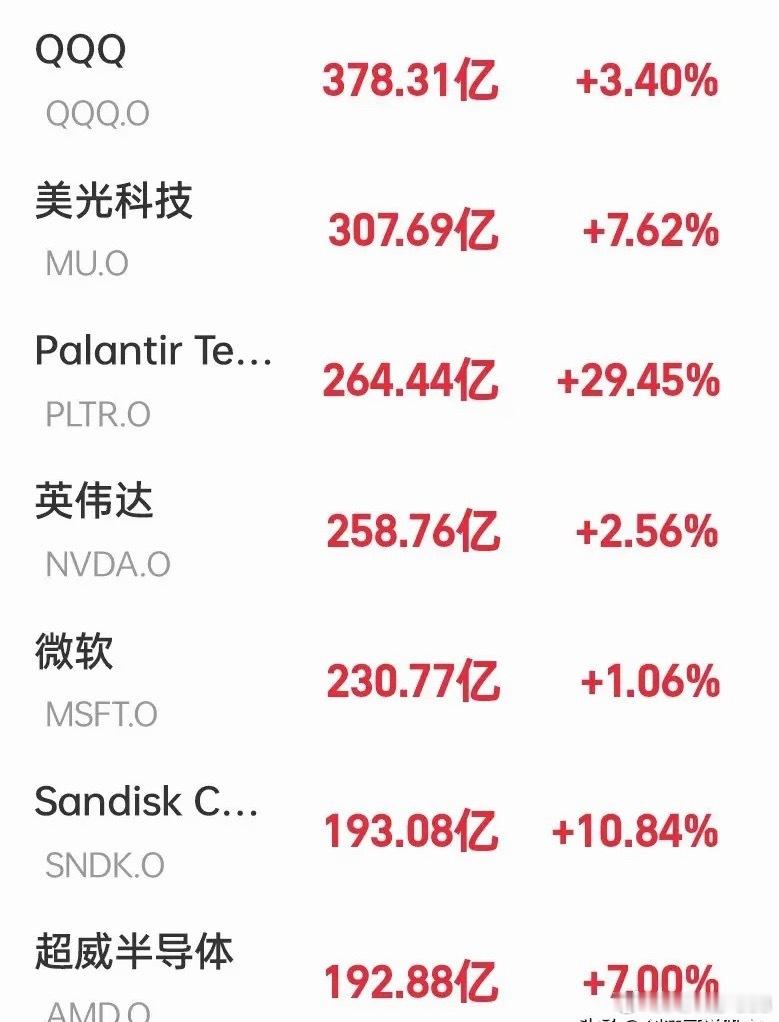View 英伟达 NVDA.O stock details
The width and height of the screenshot is (779, 1022).
[x=389, y=530]
